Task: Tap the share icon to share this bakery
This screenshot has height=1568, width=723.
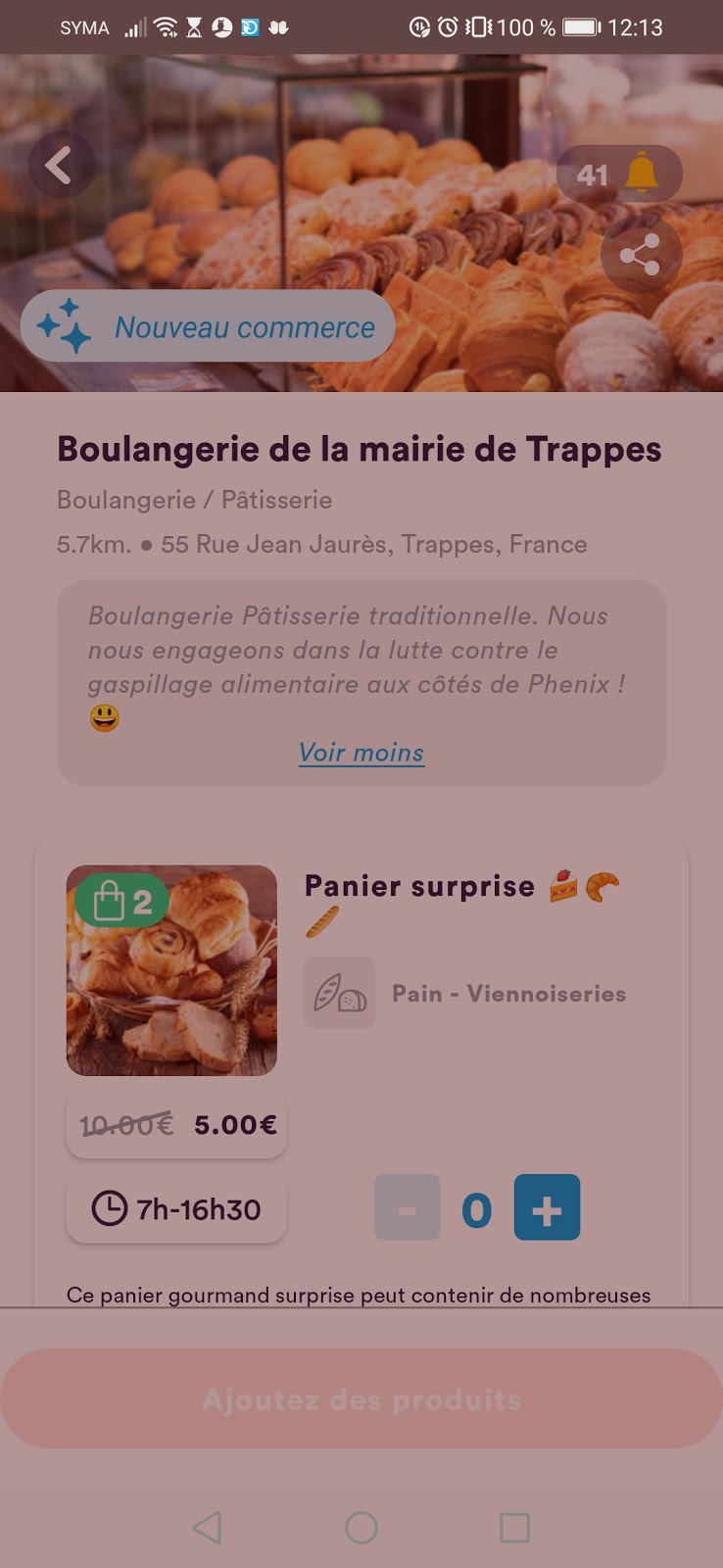Action: [x=641, y=255]
